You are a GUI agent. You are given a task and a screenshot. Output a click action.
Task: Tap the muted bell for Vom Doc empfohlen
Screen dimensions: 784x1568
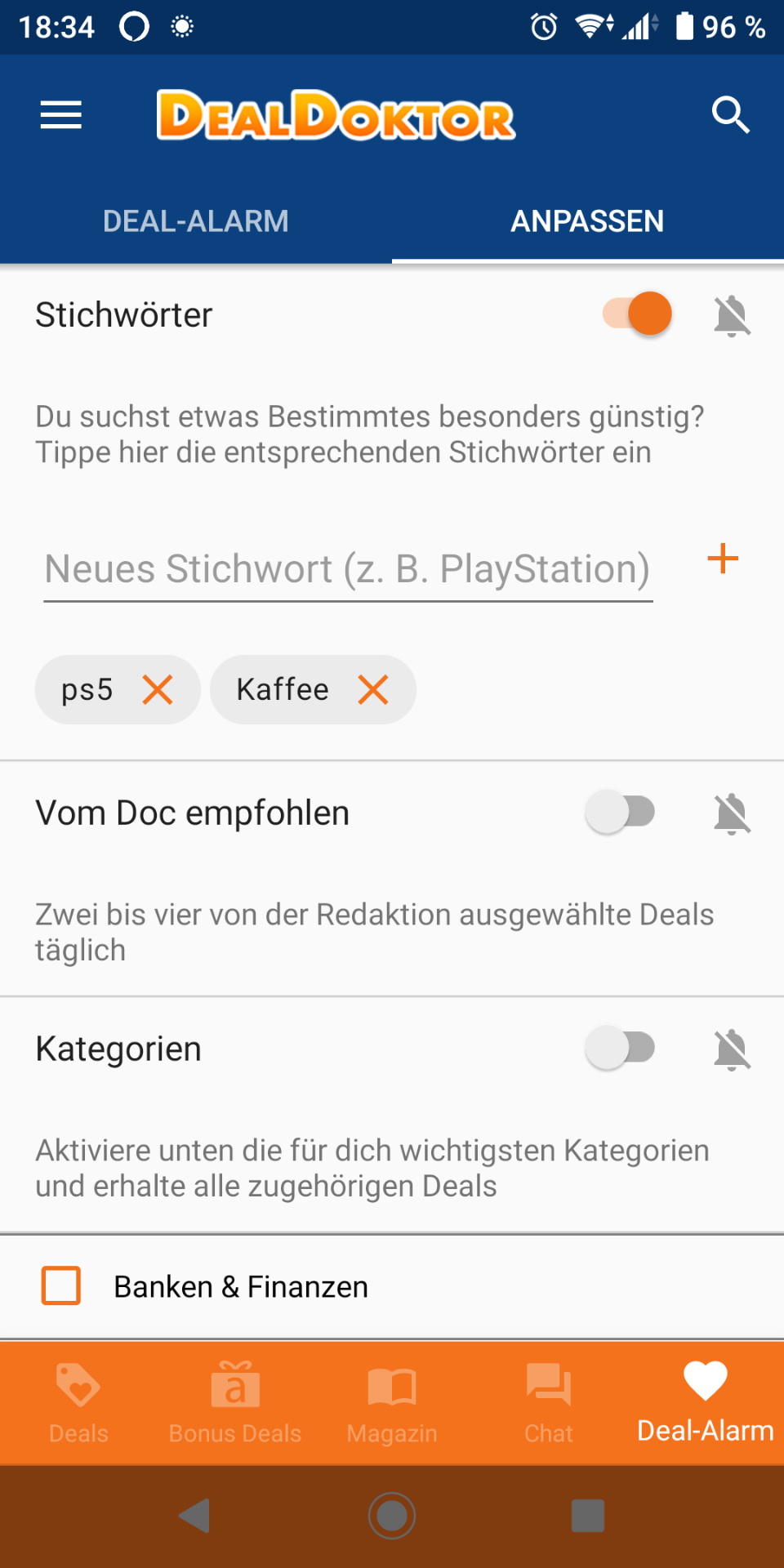pyautogui.click(x=732, y=814)
